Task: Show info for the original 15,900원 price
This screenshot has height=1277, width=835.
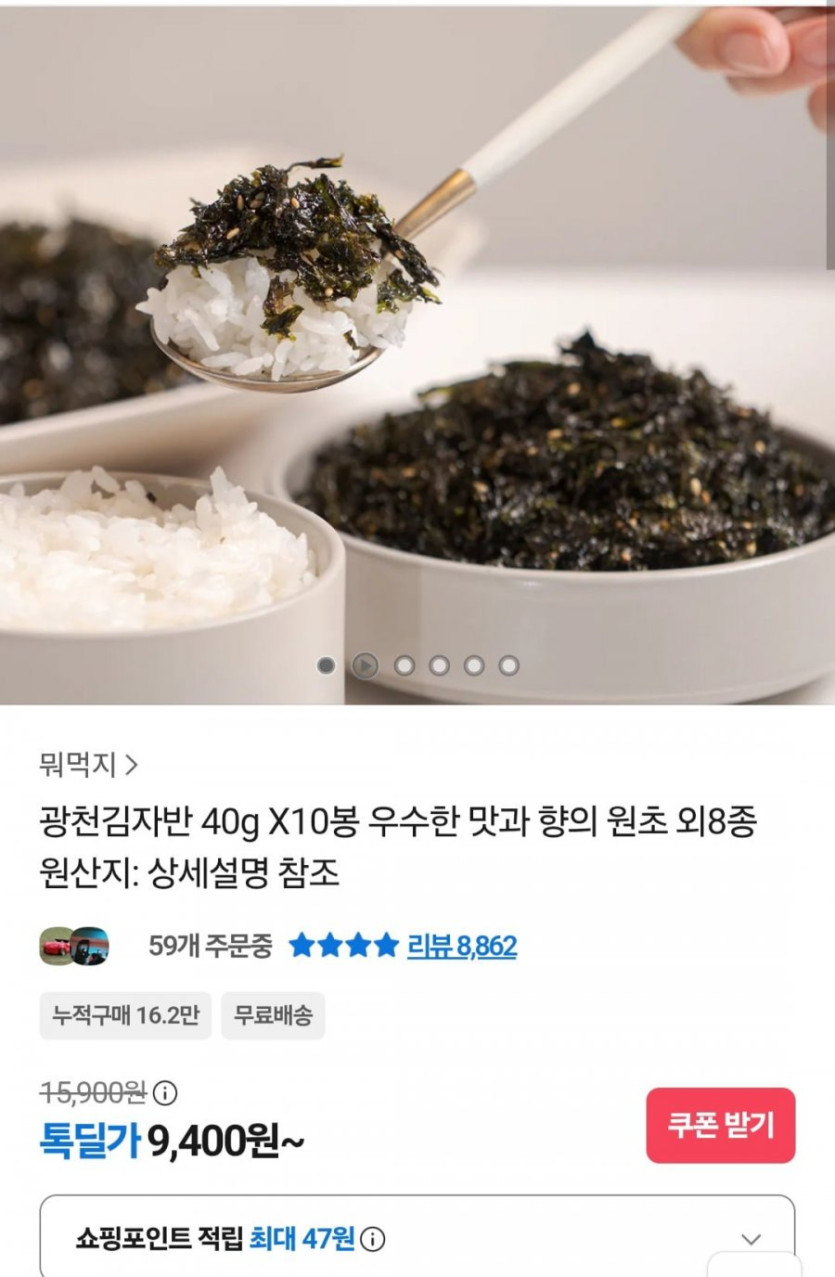Action: click(165, 1093)
